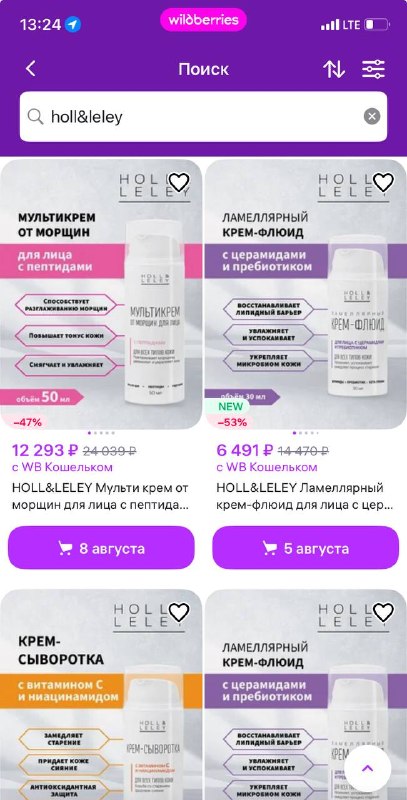Go back using the arrow icon
The image size is (407, 800).
tap(31, 69)
